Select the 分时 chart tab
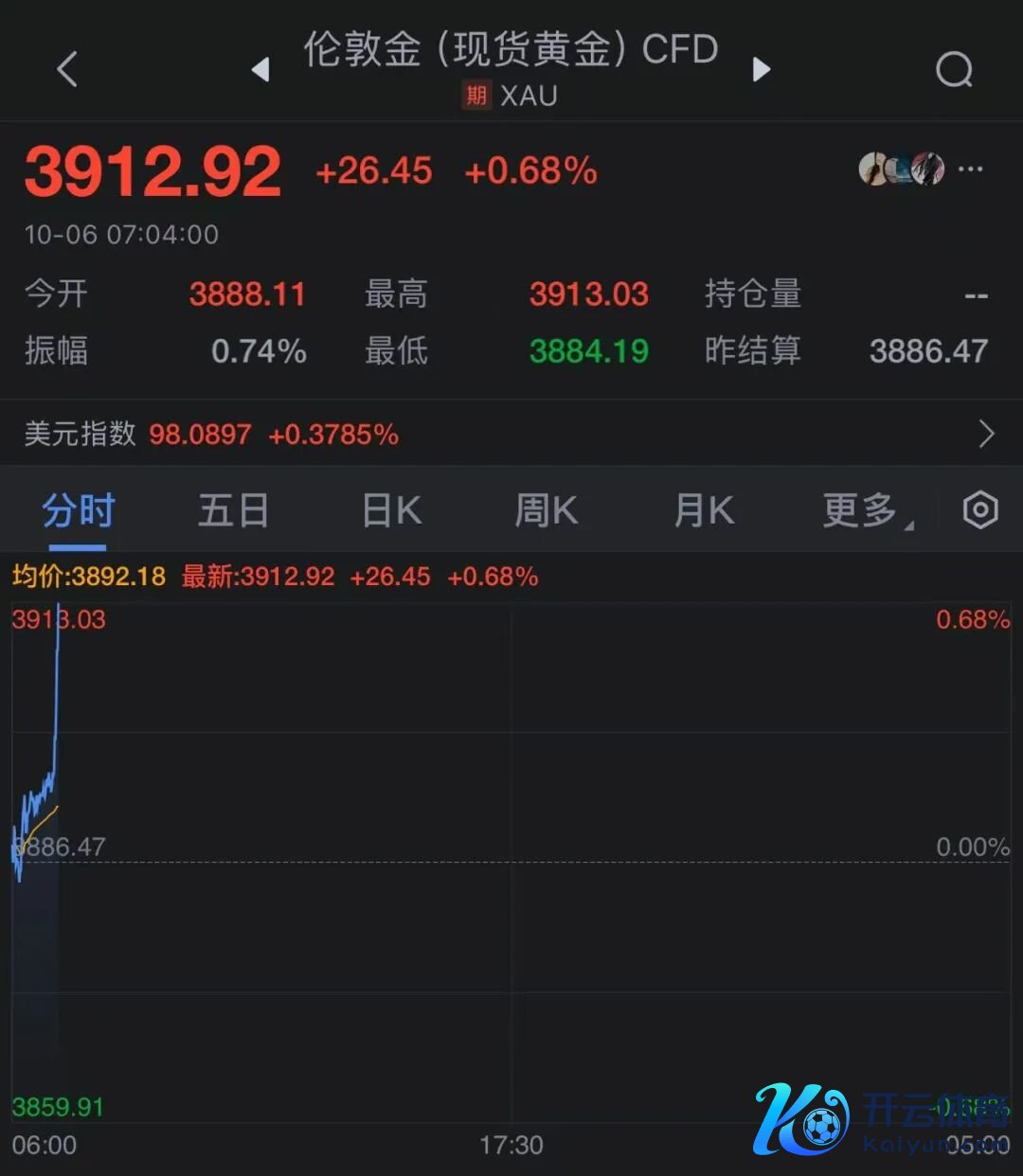Image resolution: width=1023 pixels, height=1176 pixels. [78, 511]
